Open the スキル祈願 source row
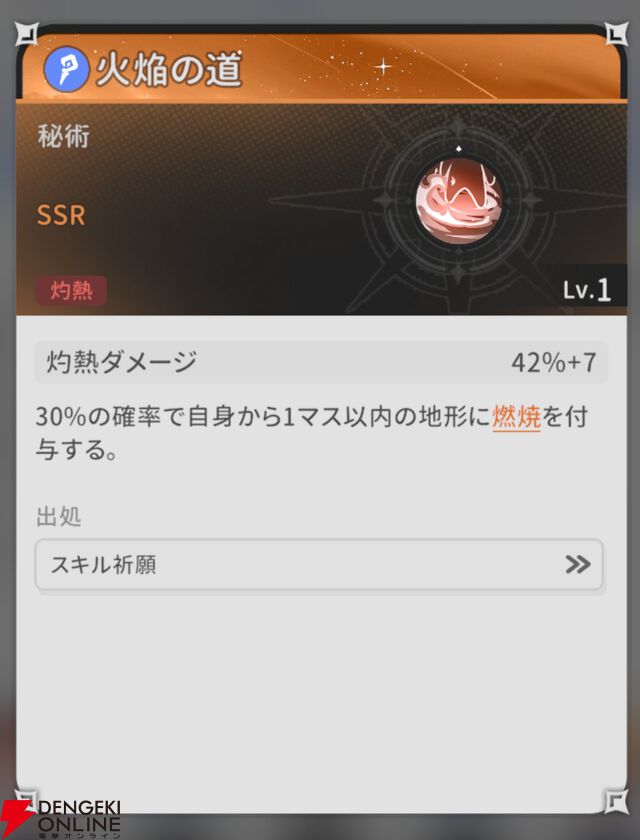This screenshot has width=640, height=840. (318, 565)
